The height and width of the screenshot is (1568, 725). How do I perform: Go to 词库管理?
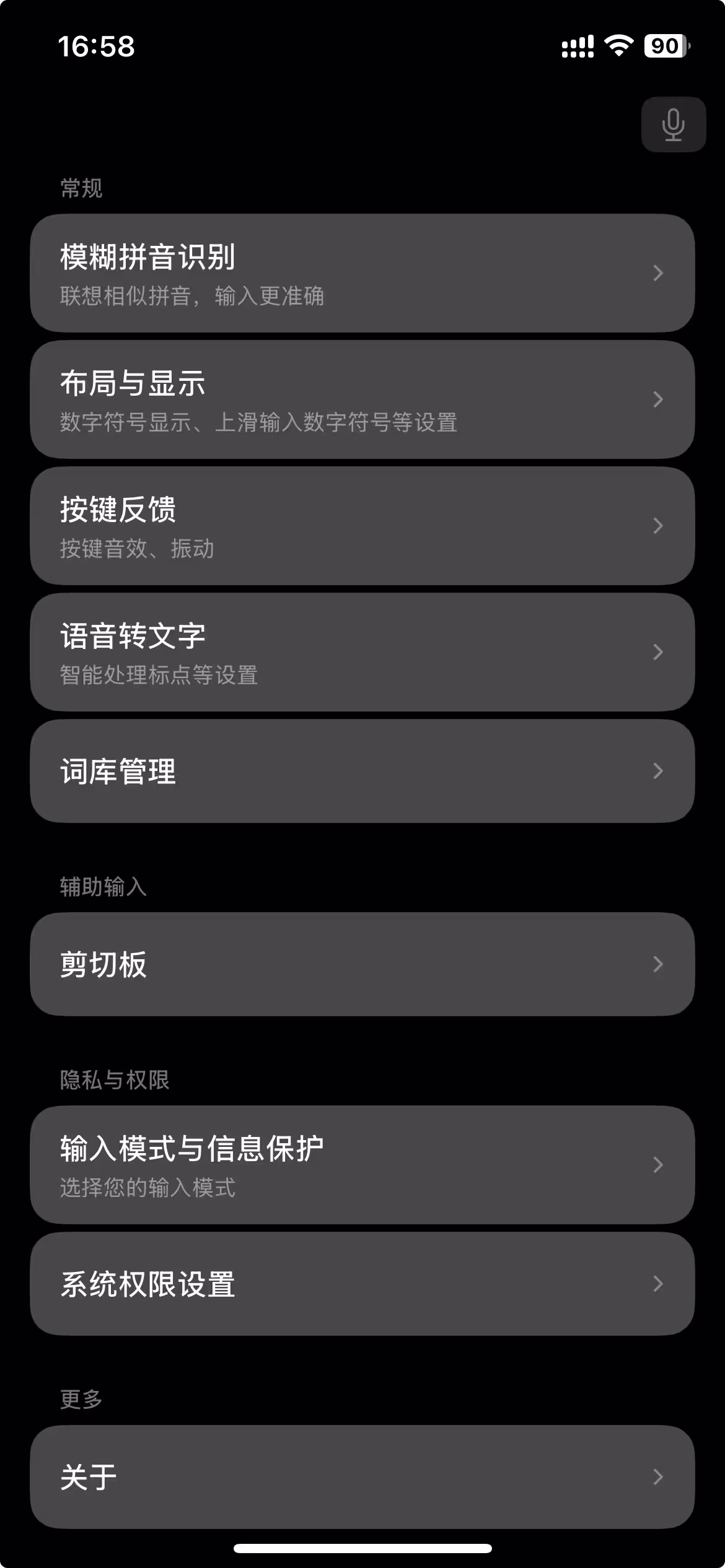[x=362, y=771]
